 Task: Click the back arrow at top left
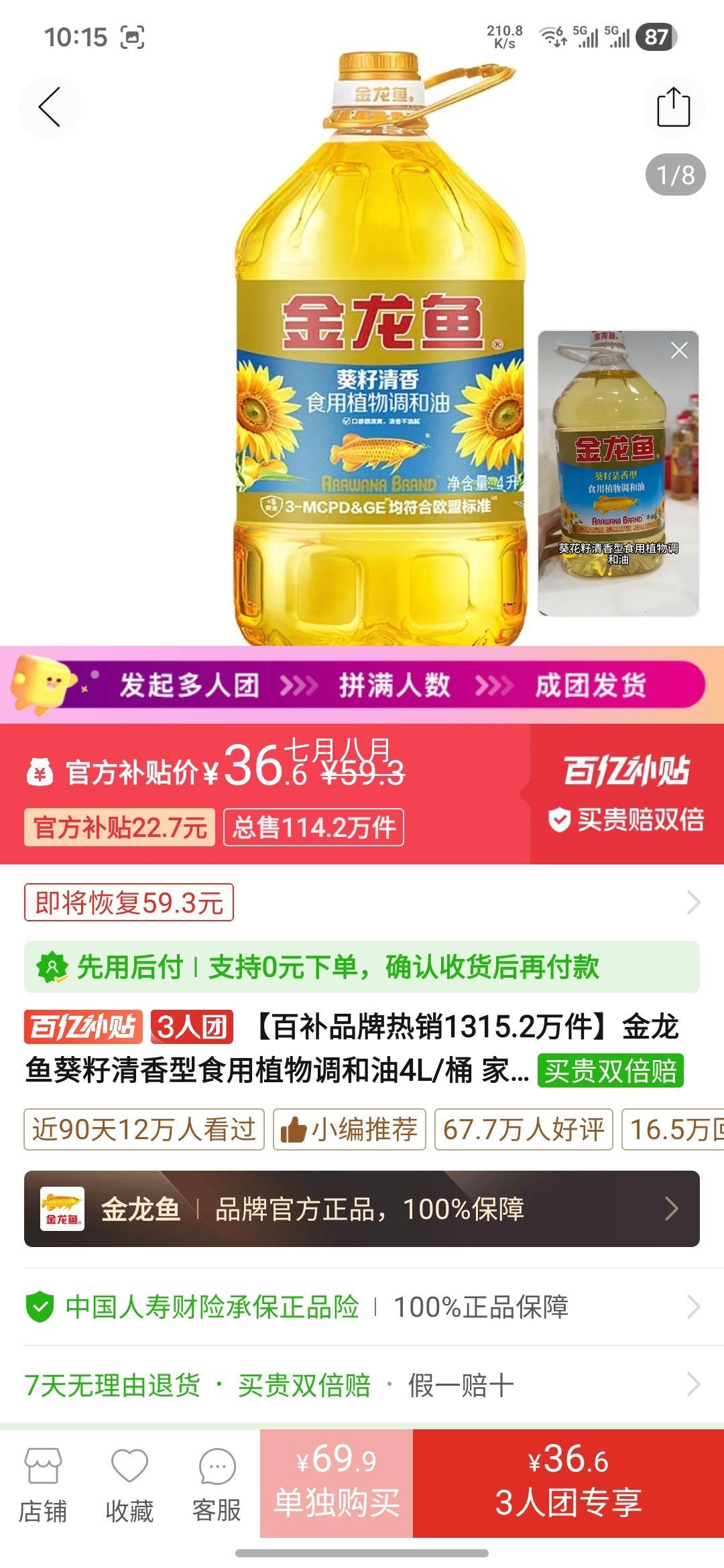pos(45,105)
